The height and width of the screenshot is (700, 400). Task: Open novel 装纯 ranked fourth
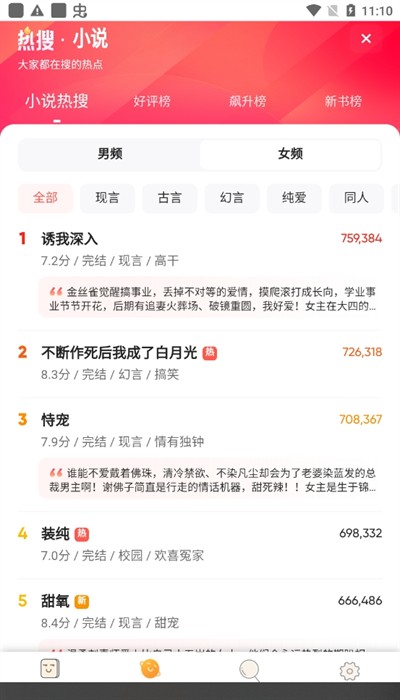click(55, 534)
